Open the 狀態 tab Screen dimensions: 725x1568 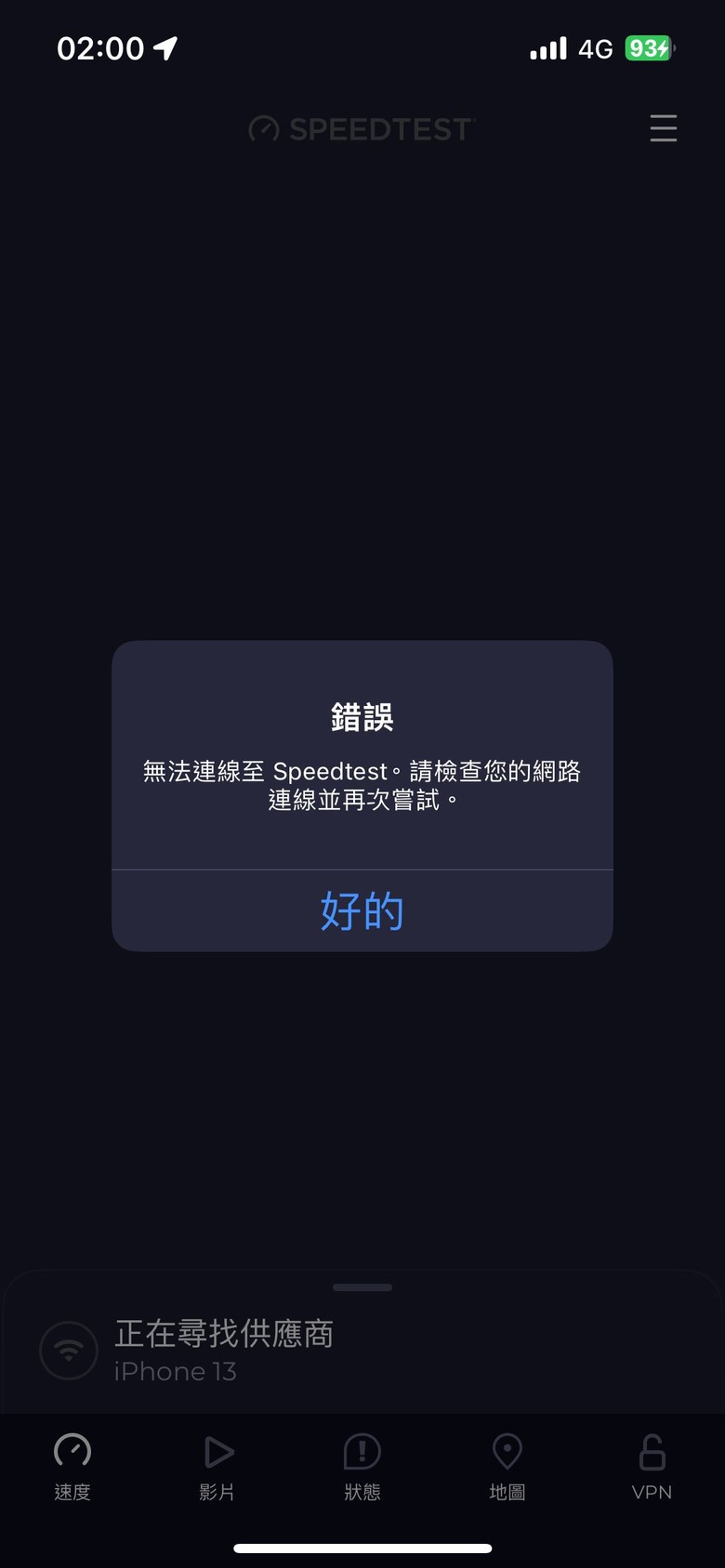(362, 1467)
